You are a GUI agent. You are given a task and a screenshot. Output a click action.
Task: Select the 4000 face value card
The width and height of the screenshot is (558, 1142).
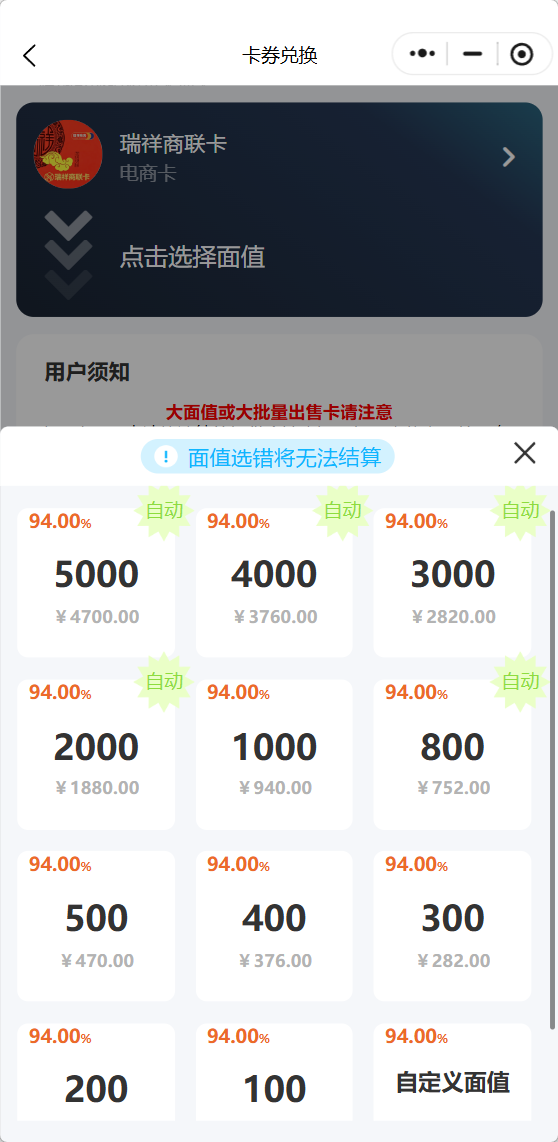(x=274, y=583)
